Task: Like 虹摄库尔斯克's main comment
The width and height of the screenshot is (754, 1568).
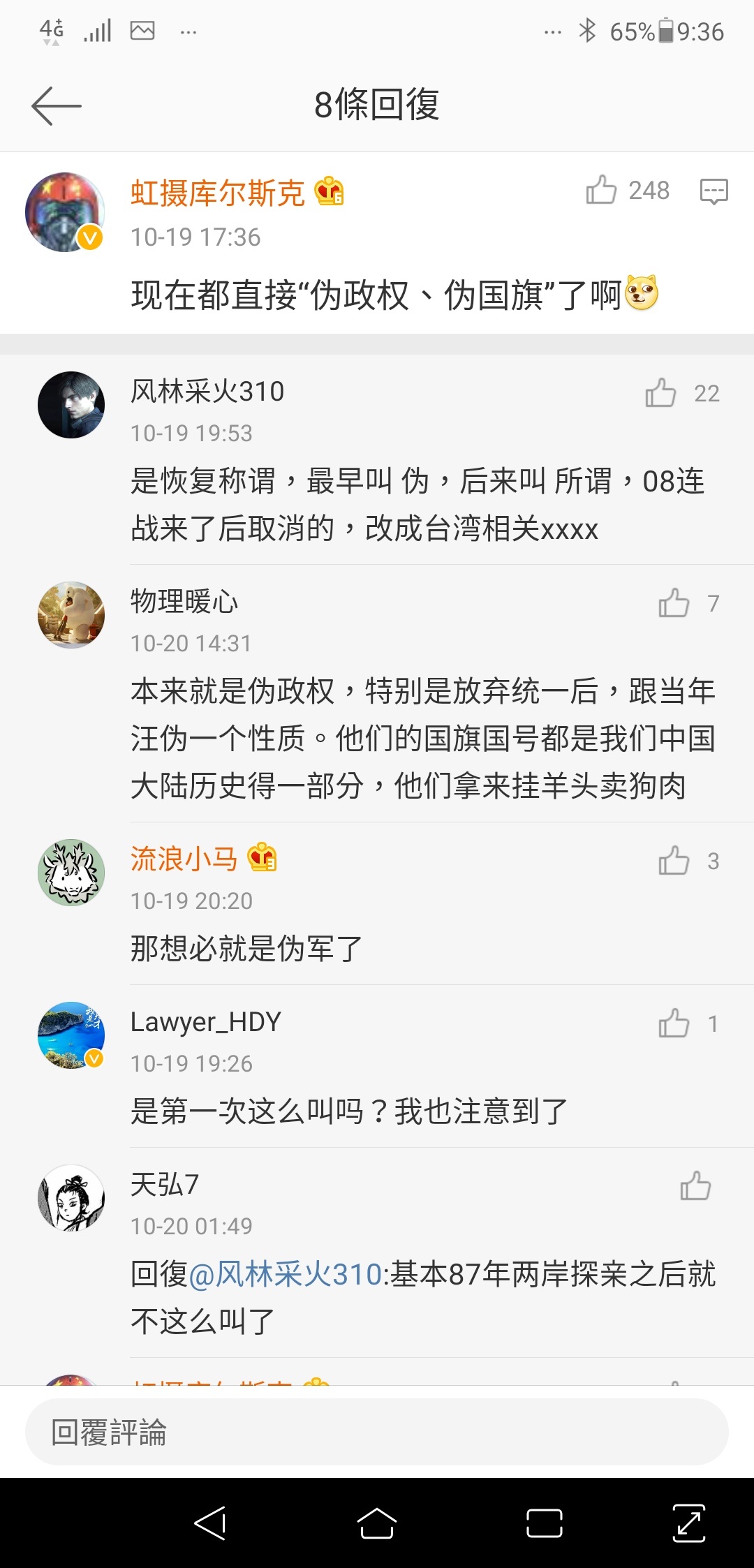Action: click(x=601, y=190)
